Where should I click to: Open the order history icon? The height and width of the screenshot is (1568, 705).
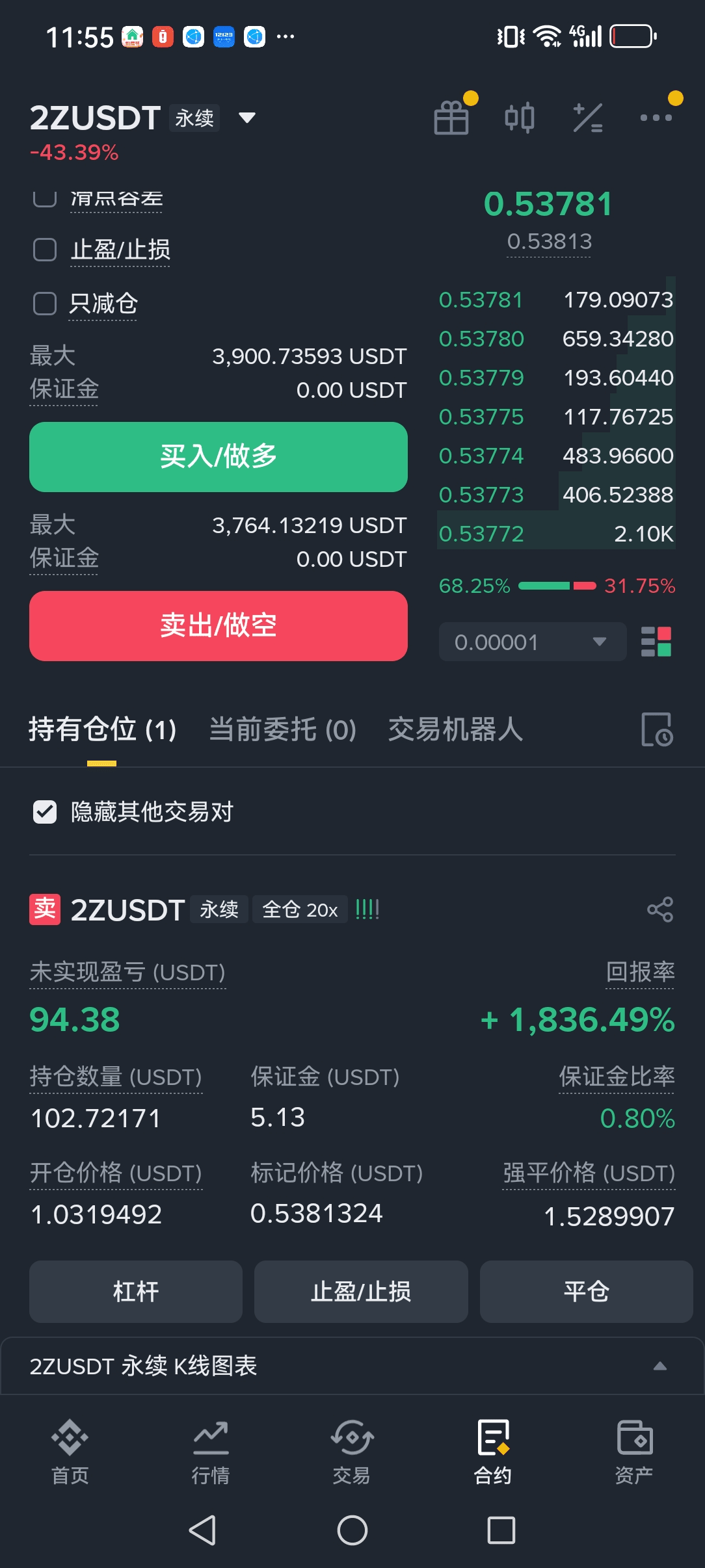pos(657,729)
